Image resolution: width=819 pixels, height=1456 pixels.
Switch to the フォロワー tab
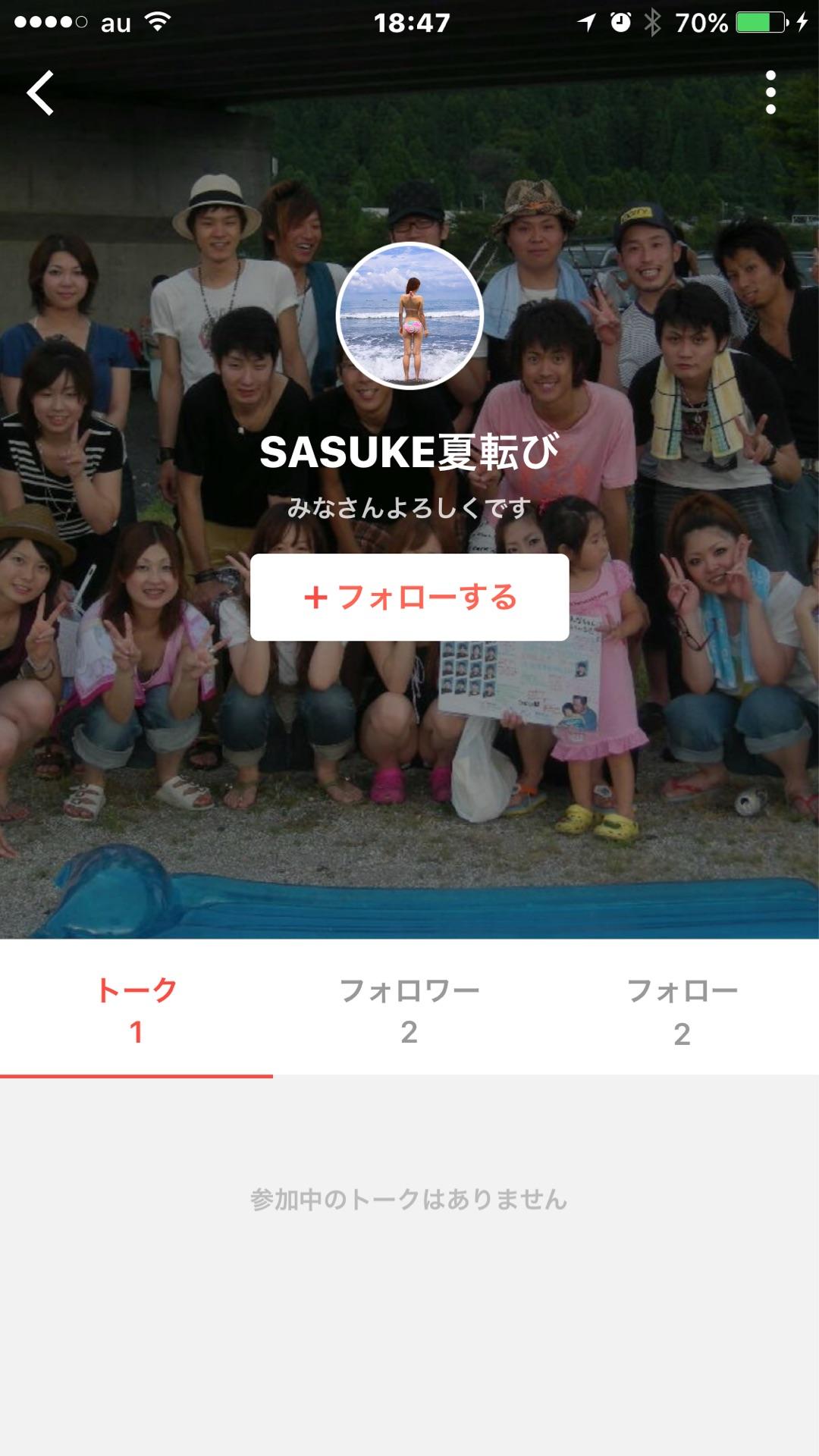(409, 1010)
